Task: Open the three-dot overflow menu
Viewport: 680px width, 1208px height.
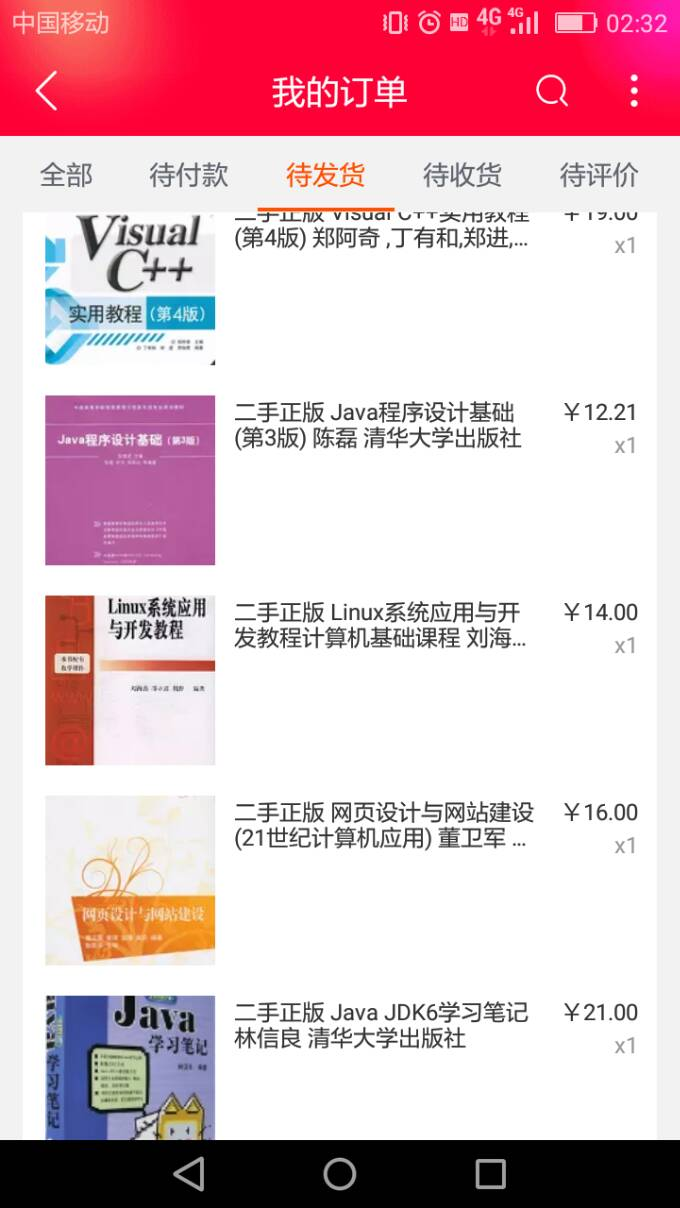Action: [634, 91]
